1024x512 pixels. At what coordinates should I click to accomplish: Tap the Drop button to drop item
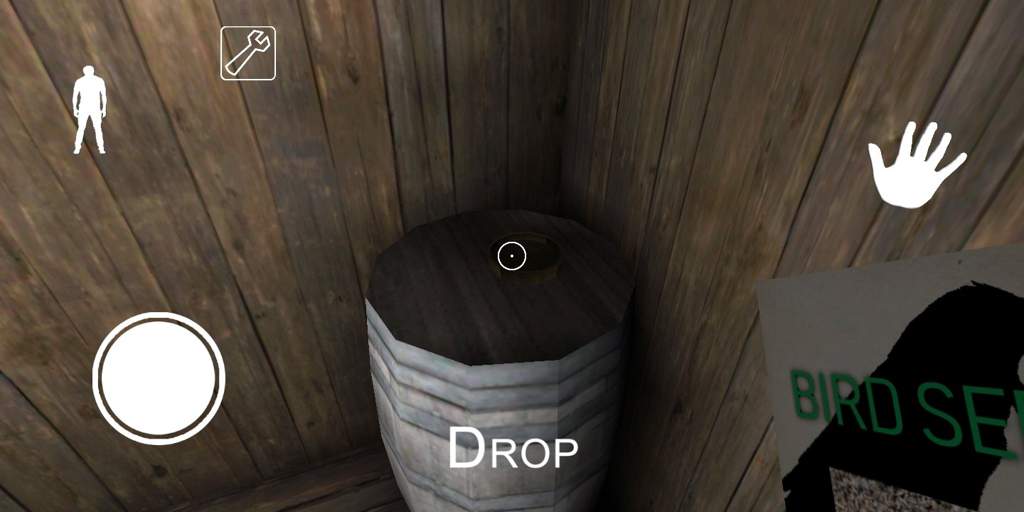click(x=512, y=449)
